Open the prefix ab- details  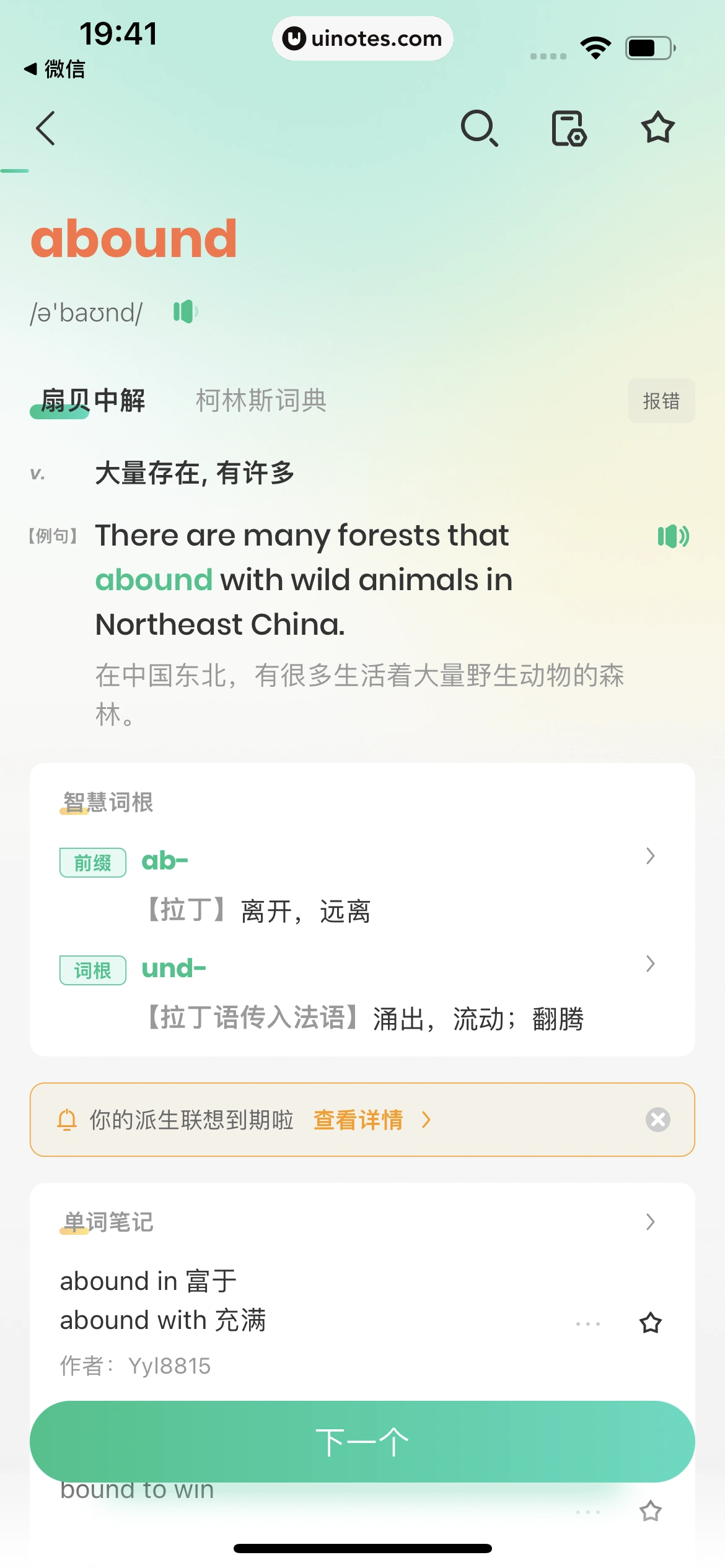(x=649, y=856)
